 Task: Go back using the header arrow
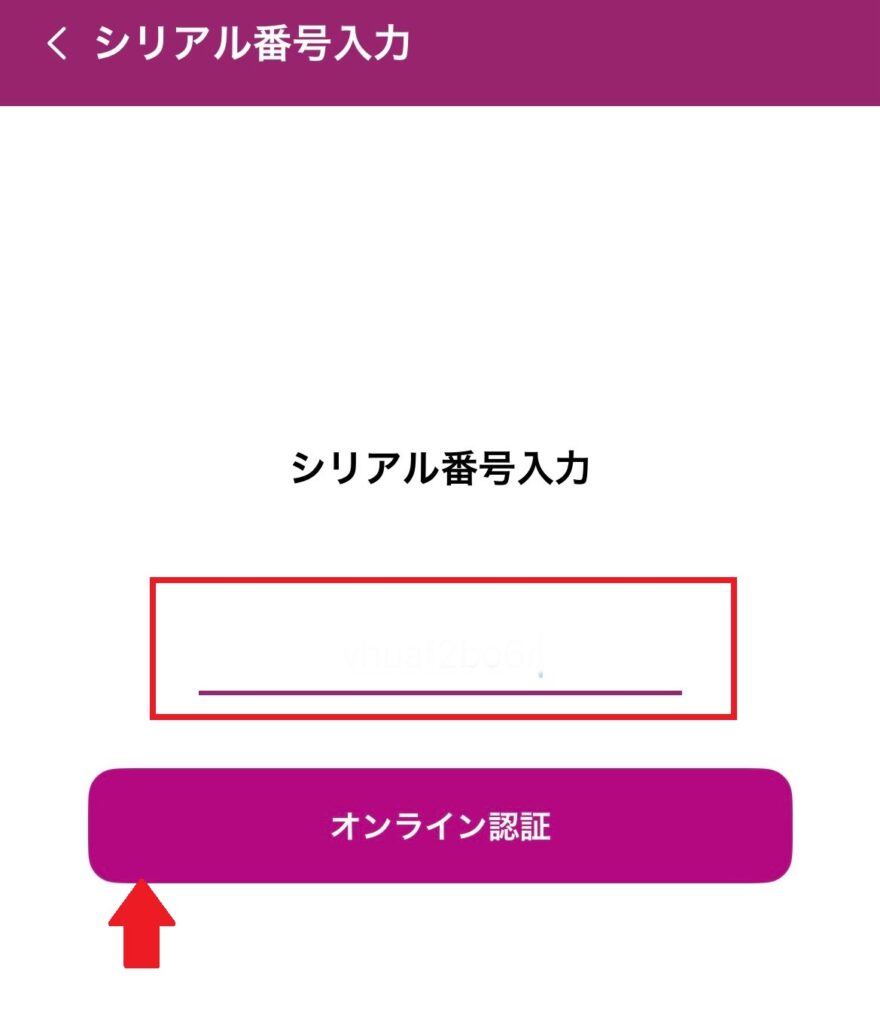click(57, 45)
